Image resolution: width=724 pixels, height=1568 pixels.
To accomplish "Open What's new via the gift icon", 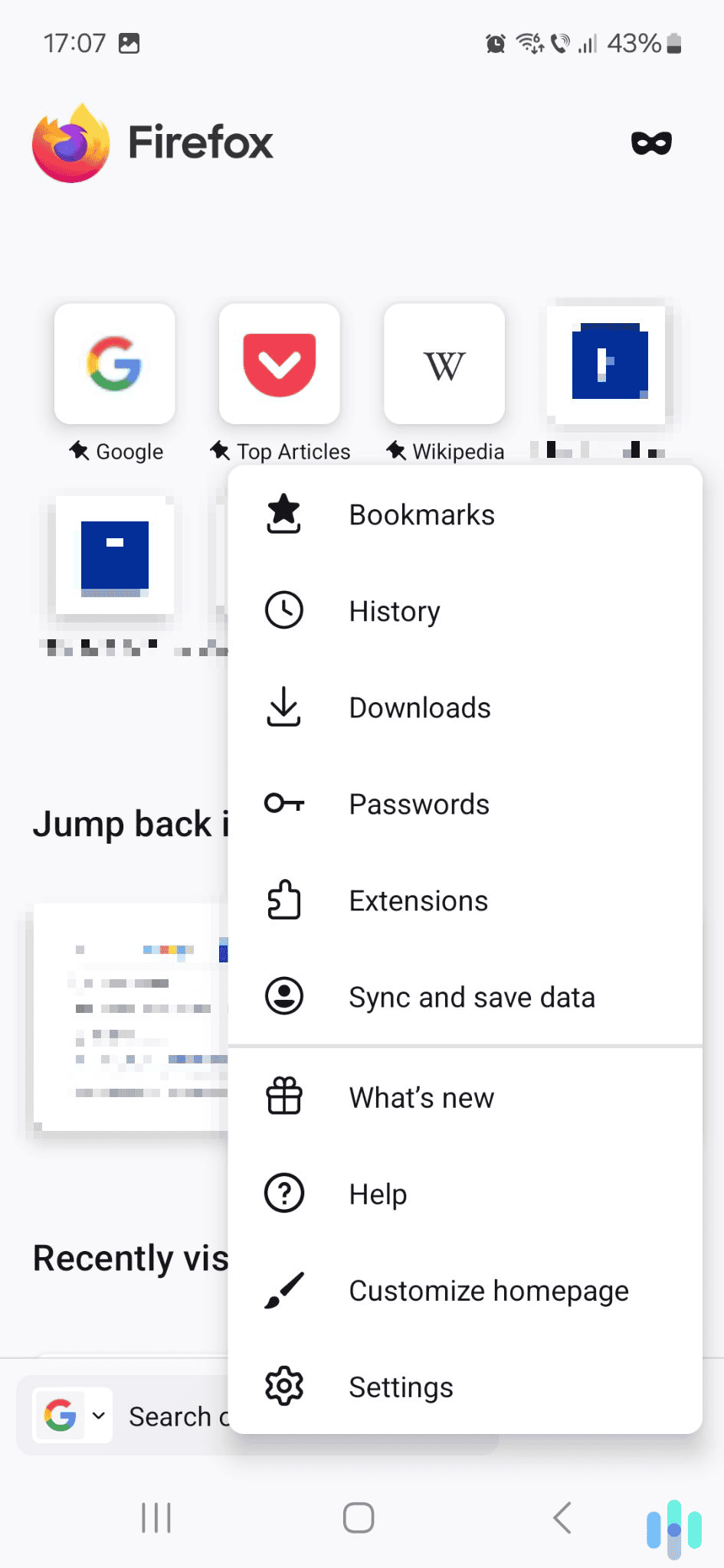I will [x=283, y=1096].
